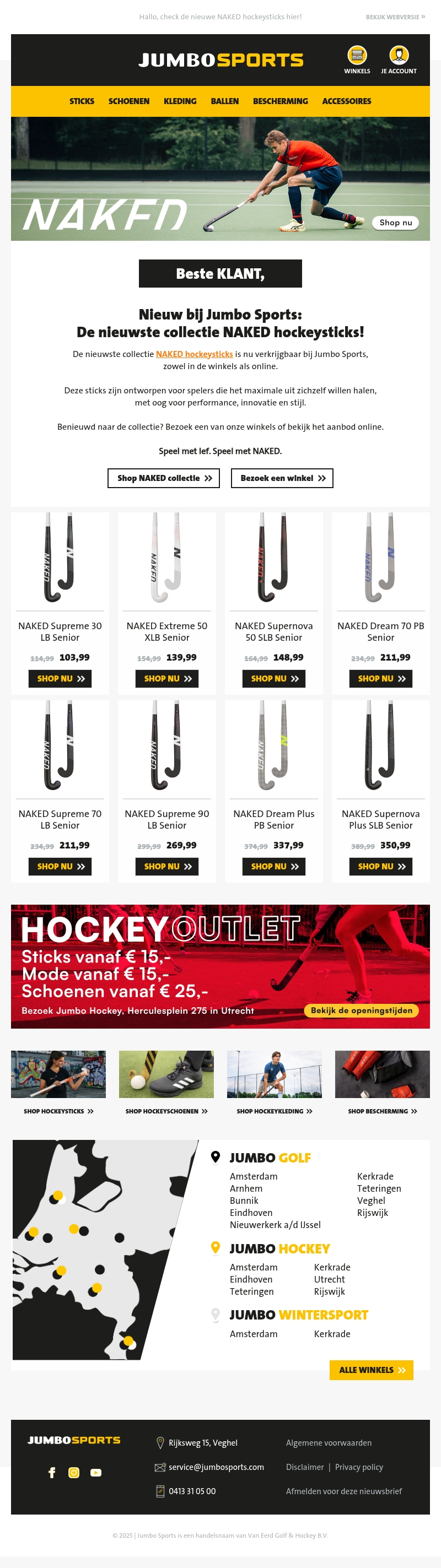Unsubscribe via Afmelden voor deze nieuwsbrief
This screenshot has height=1568, width=441.
pyautogui.click(x=343, y=1491)
